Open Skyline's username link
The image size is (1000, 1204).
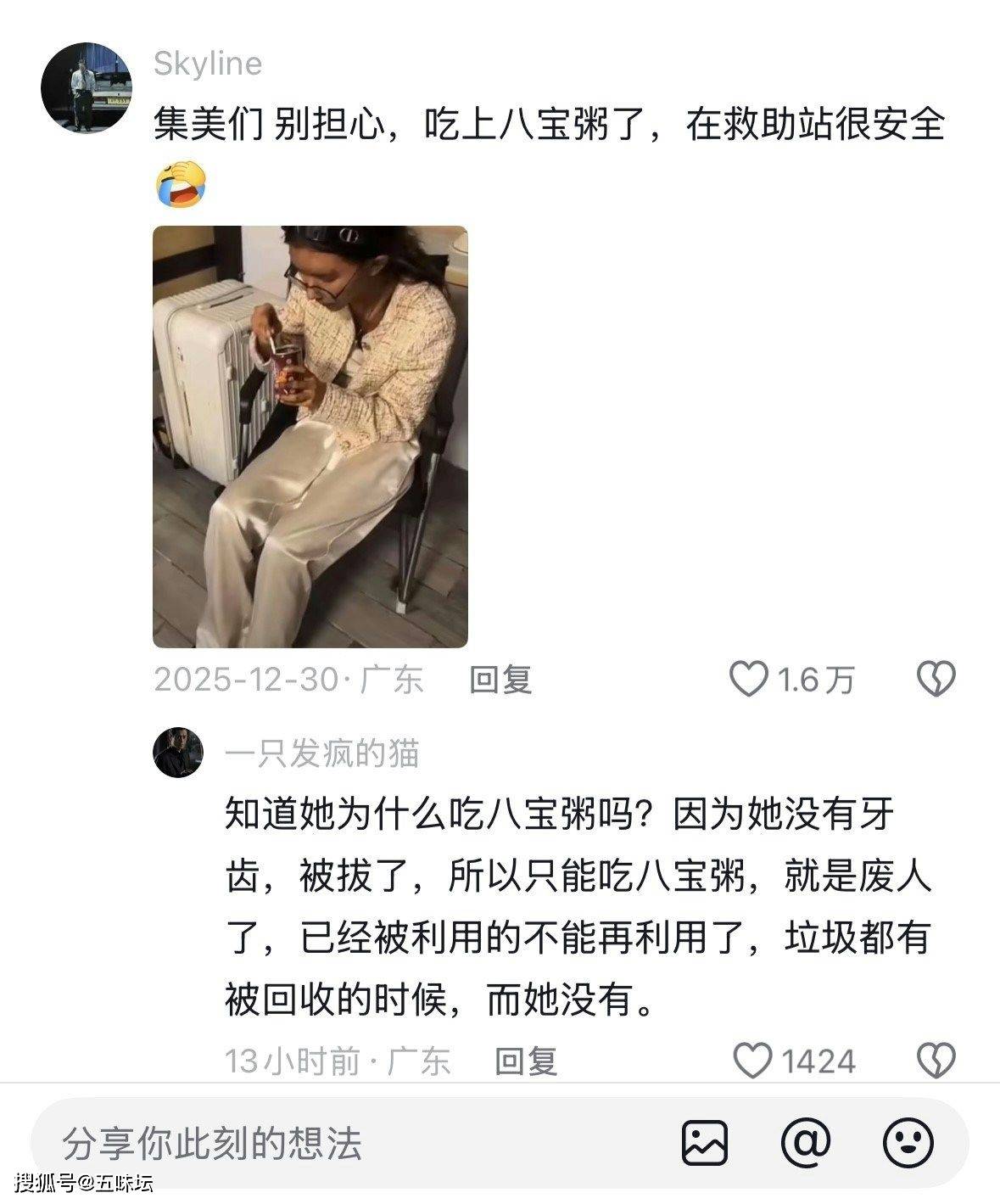[x=208, y=64]
